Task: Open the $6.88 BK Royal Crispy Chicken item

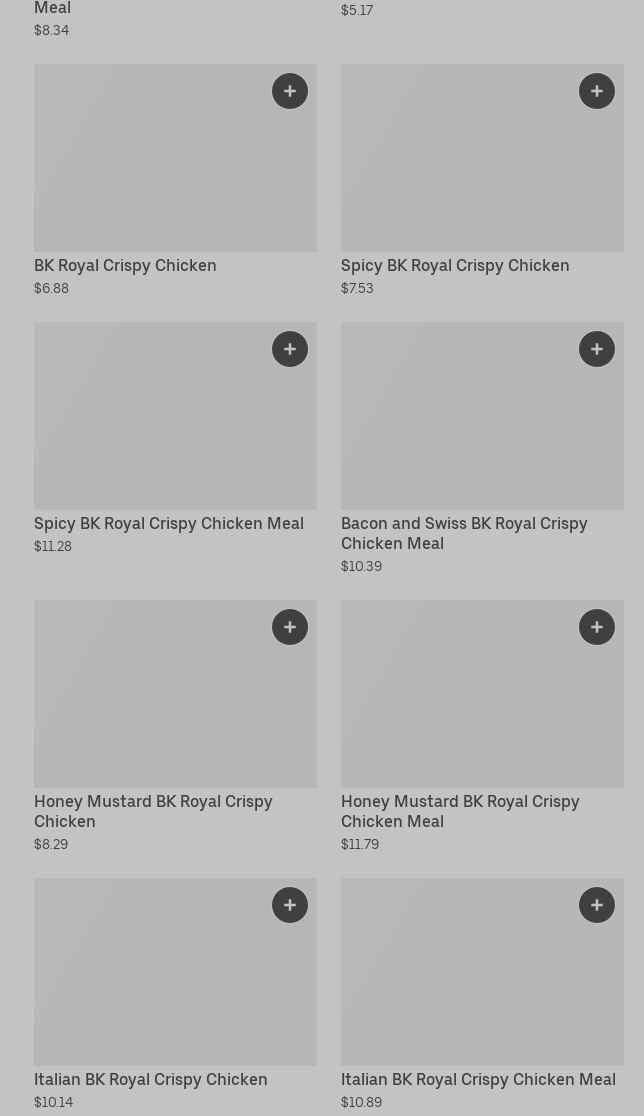Action: [175, 181]
